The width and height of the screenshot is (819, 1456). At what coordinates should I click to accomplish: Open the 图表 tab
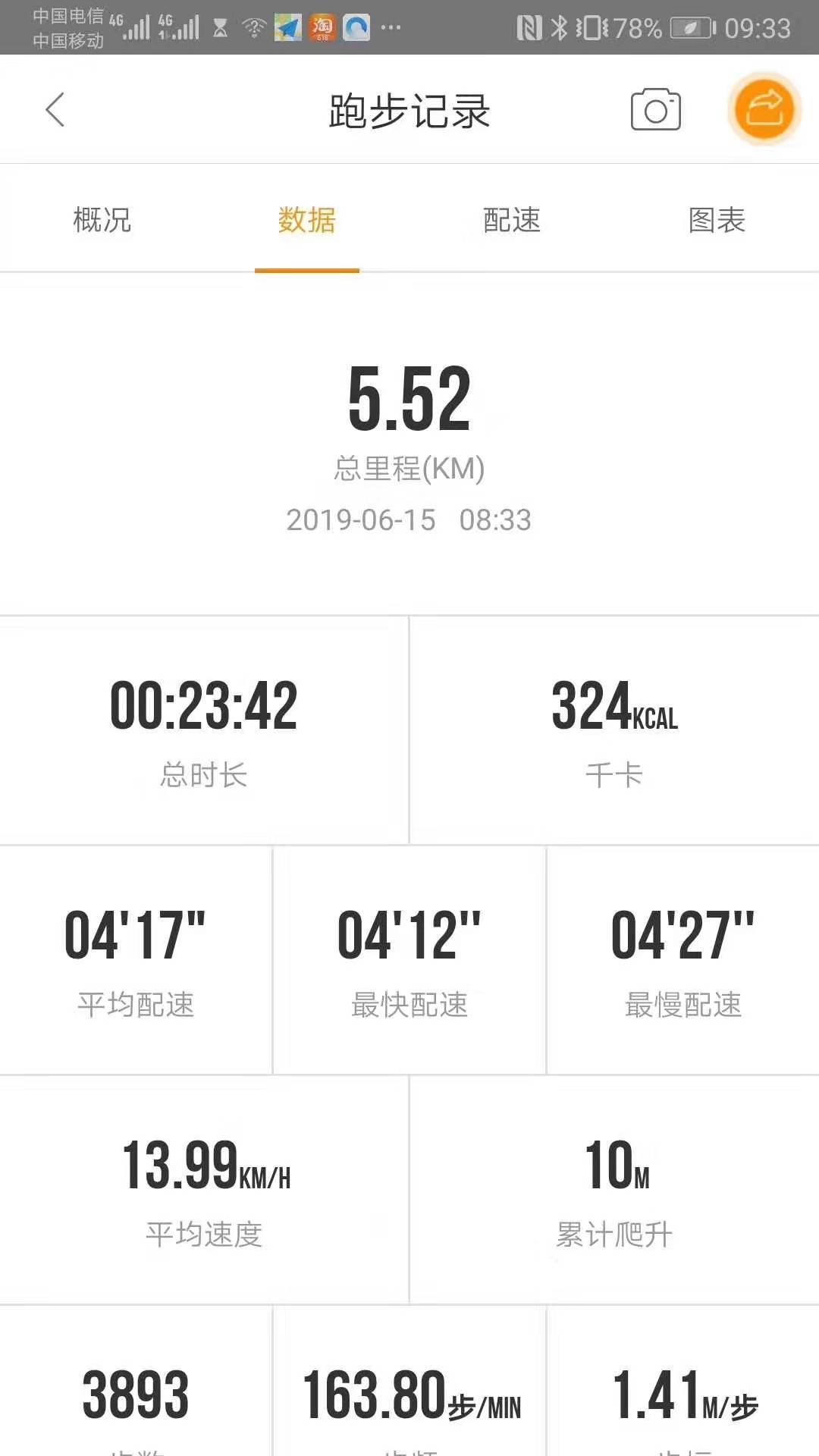(x=717, y=221)
